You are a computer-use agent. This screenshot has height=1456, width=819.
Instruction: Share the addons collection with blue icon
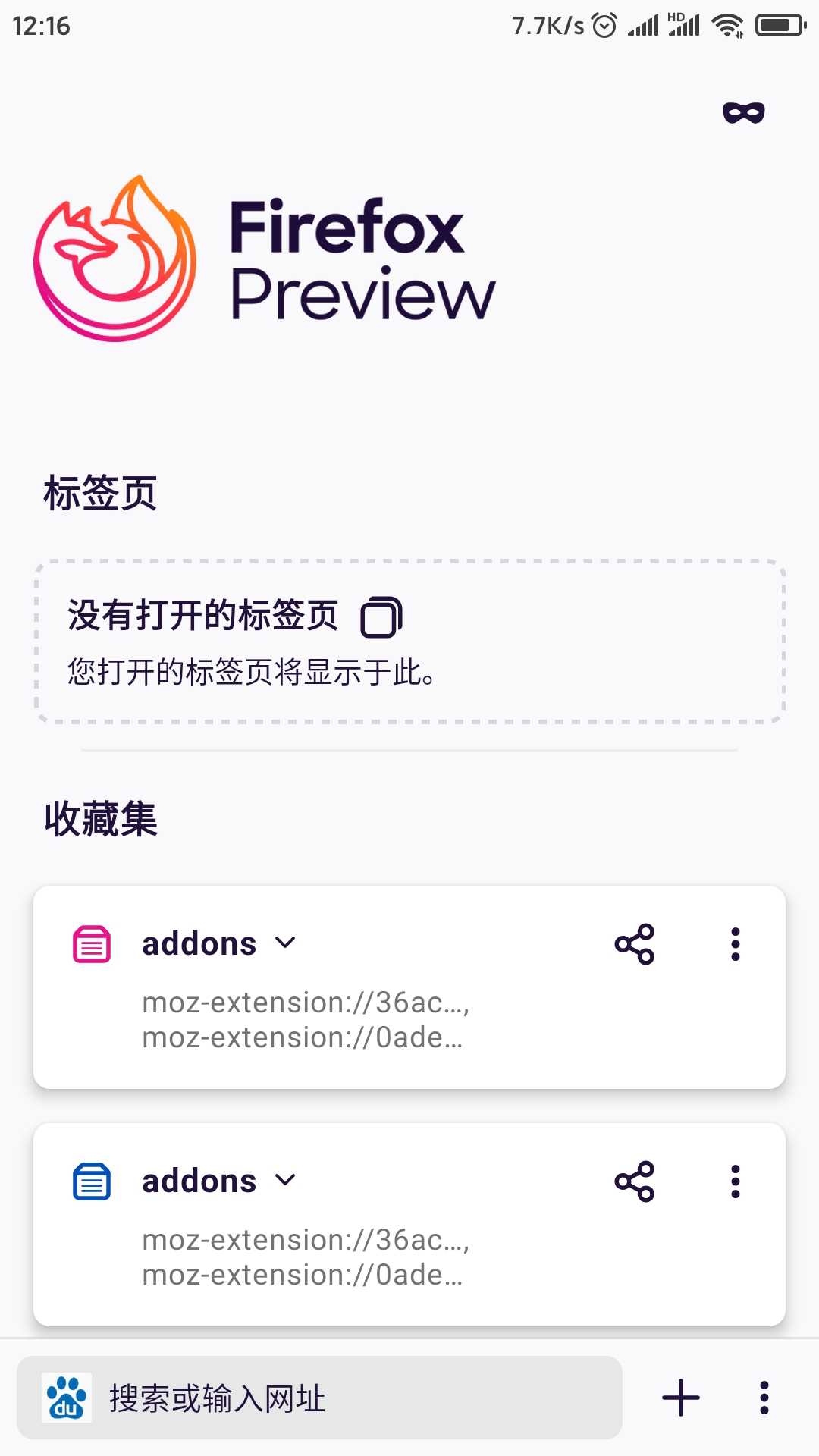pyautogui.click(x=634, y=1181)
